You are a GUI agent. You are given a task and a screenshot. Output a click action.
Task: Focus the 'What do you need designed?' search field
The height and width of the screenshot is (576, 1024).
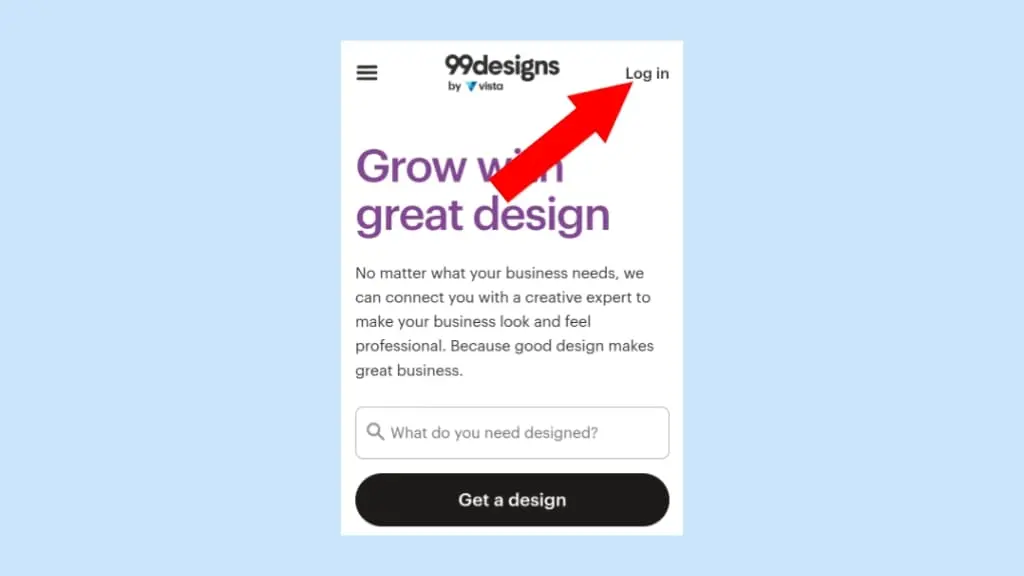point(512,433)
